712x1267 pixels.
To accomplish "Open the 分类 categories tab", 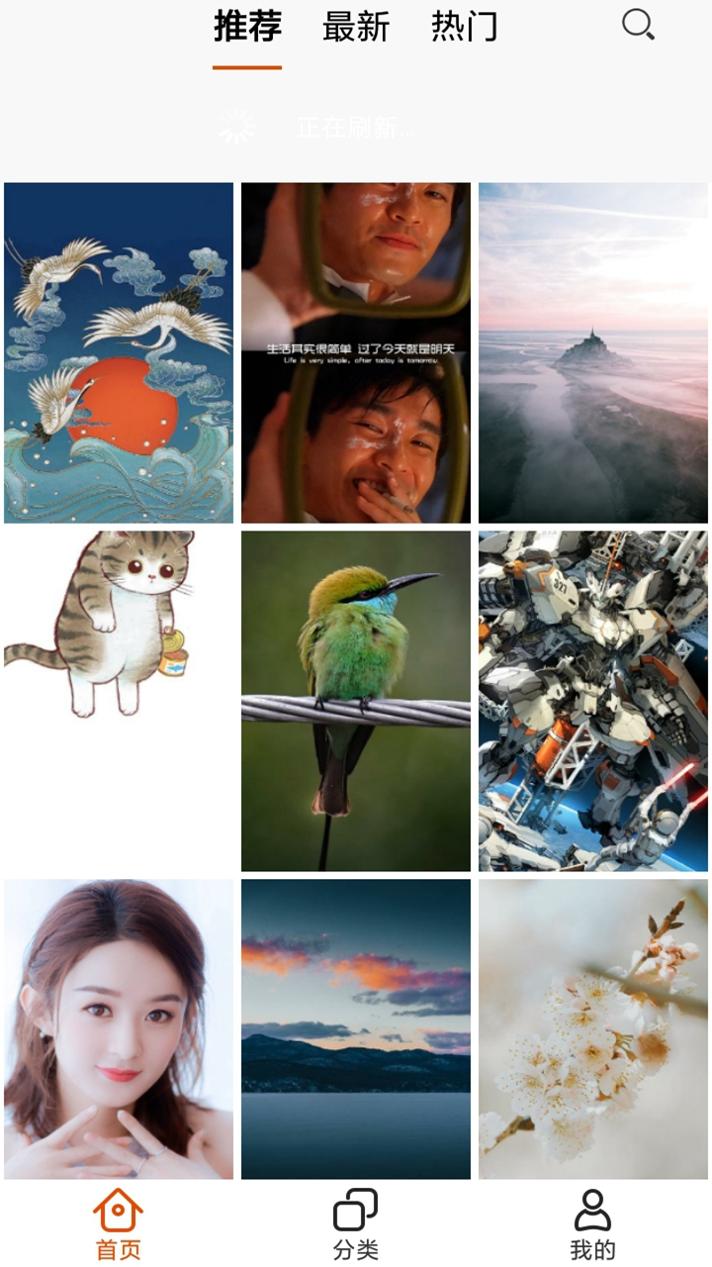I will (355, 1224).
